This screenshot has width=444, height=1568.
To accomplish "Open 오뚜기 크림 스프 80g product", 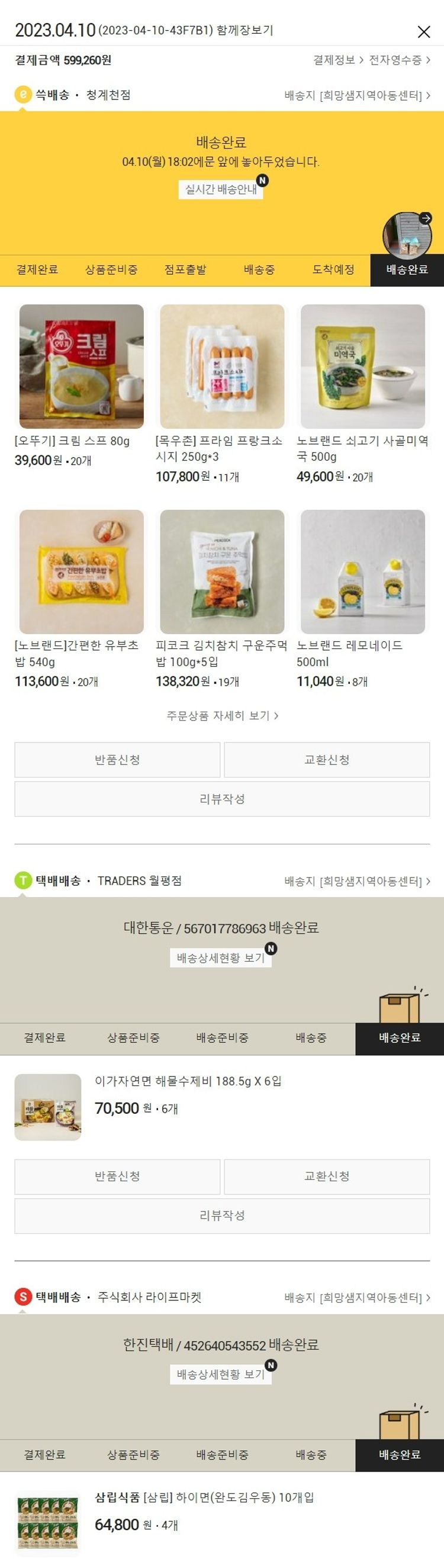I will (82, 367).
